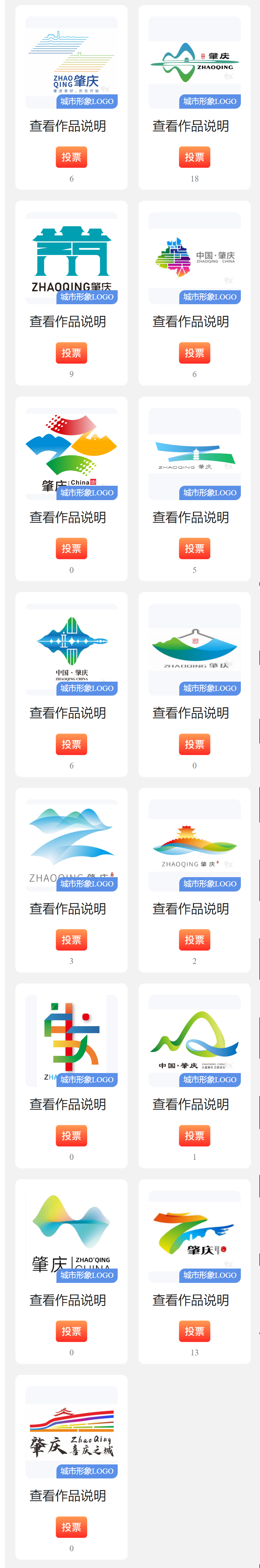This screenshot has height=1568, width=260.
Task: Vote for the logo showing 18 votes
Action: (x=194, y=157)
